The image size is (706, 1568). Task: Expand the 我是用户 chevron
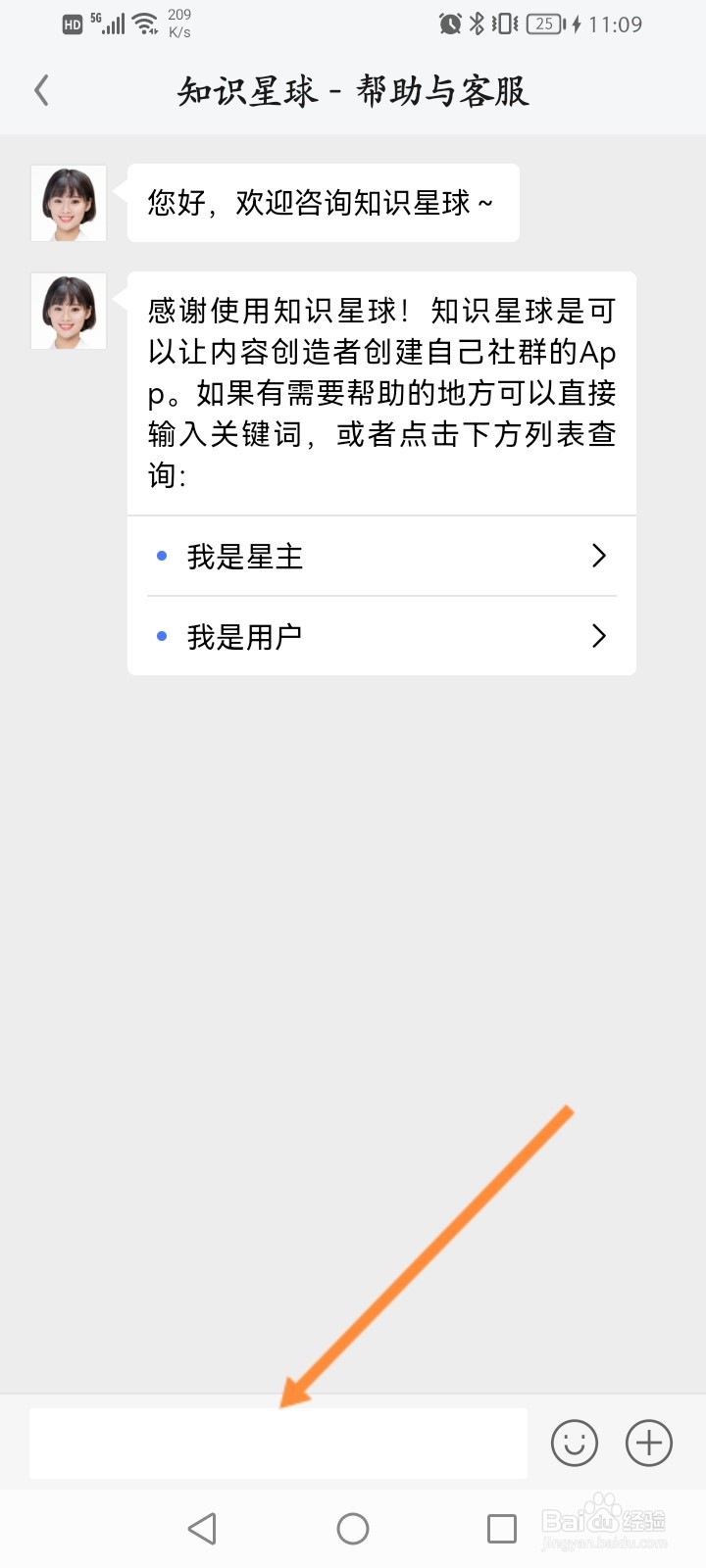[599, 636]
